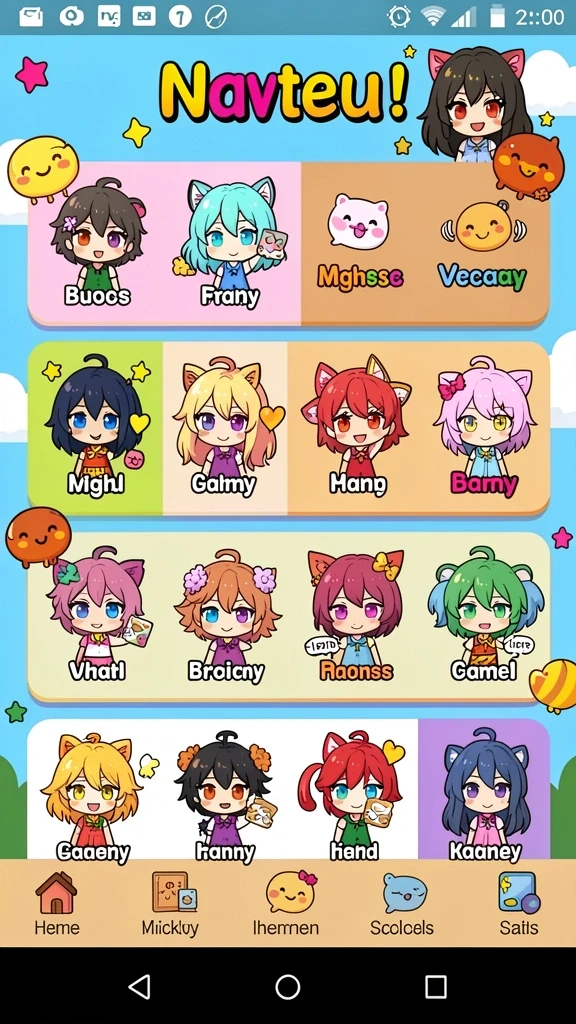Viewport: 576px width, 1024px height.
Task: Open the Ihernen tab
Action: click(x=286, y=904)
